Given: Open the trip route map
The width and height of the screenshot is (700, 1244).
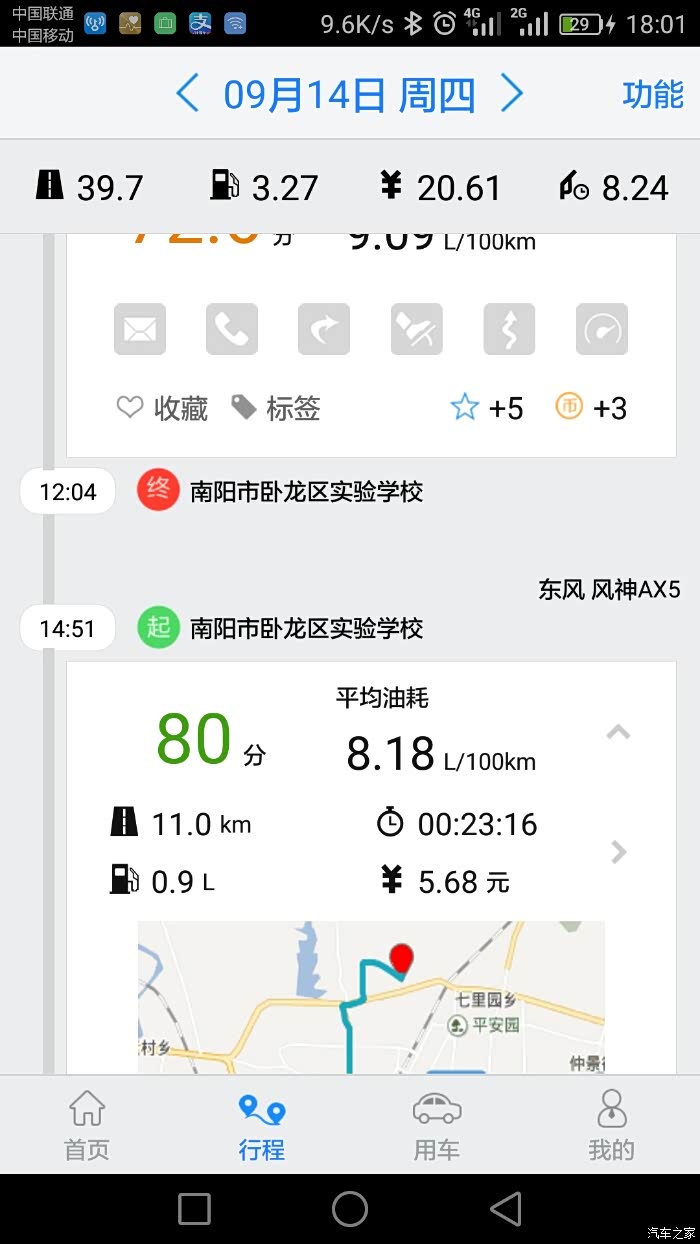Looking at the screenshot, I should click(371, 997).
